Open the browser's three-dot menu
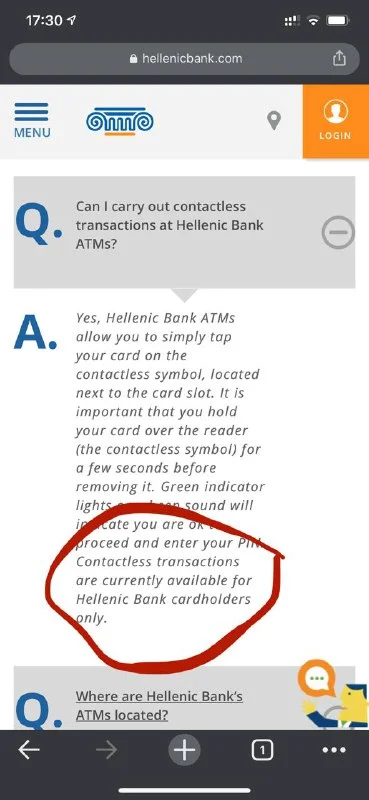The image size is (369, 800). click(x=334, y=750)
